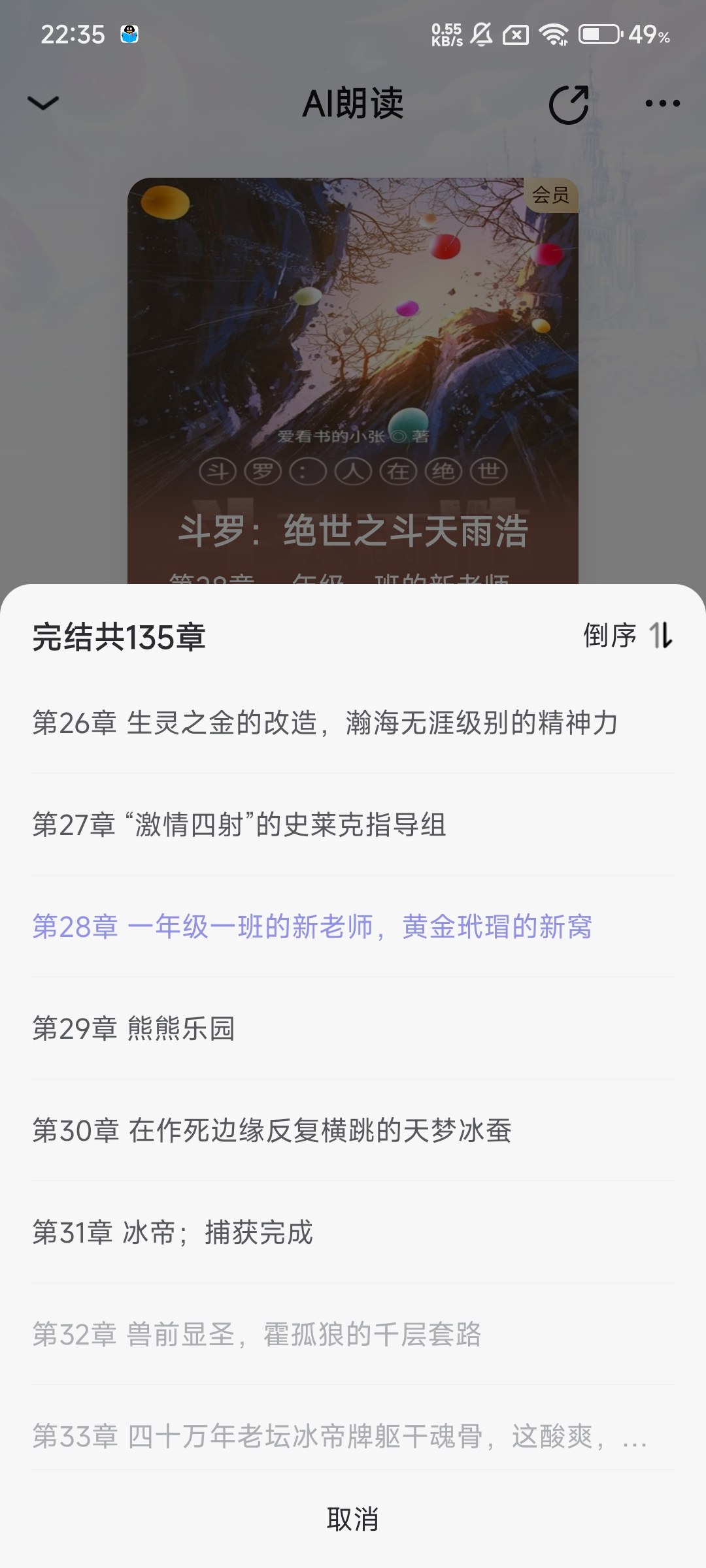This screenshot has height=1568, width=706.
Task: Play 第28章 一年级一班的新老师
Action: (x=312, y=926)
